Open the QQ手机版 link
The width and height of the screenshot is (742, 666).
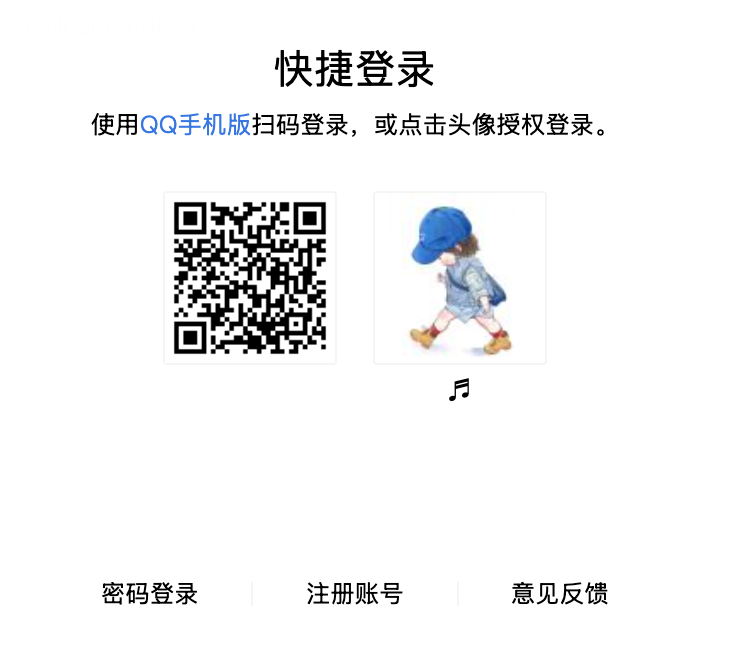195,125
